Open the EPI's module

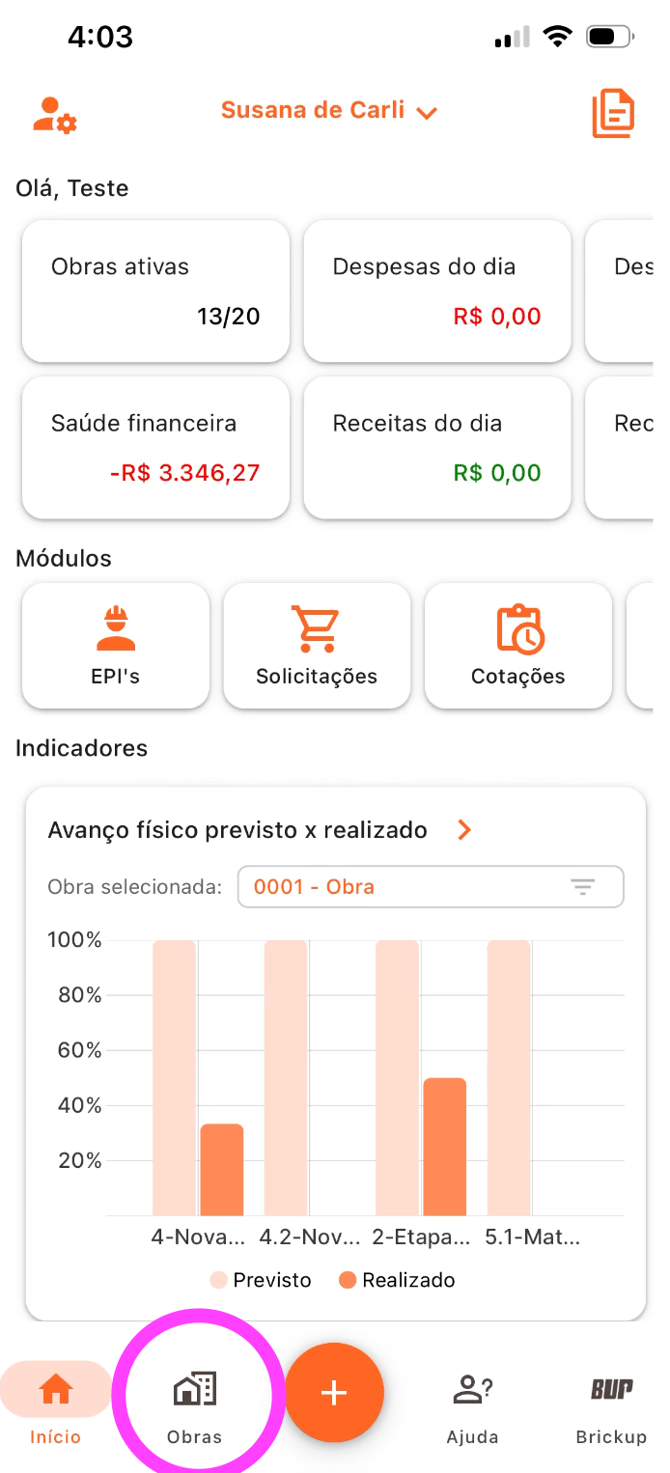[115, 646]
